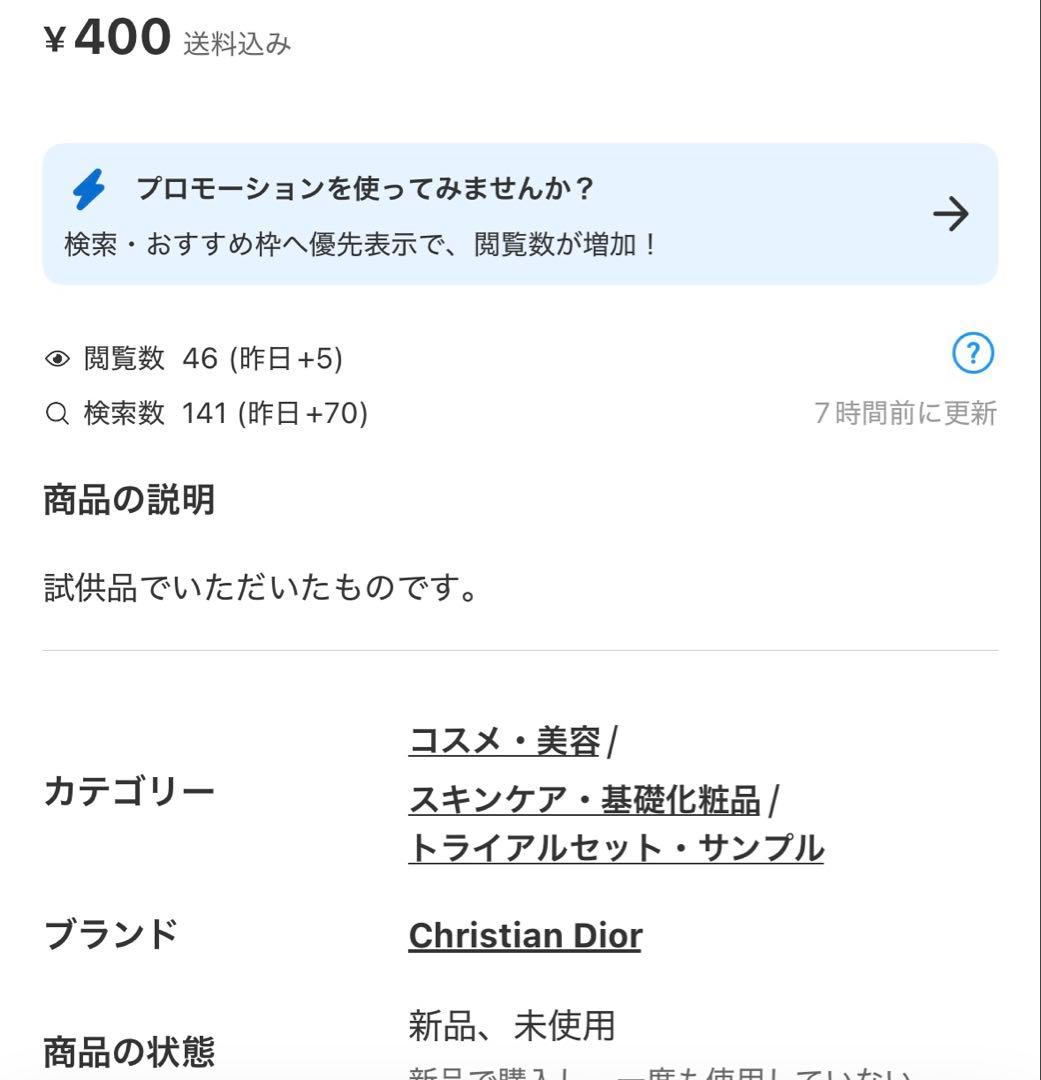
Task: Click the 送料込み shipping label
Action: pyautogui.click(x=234, y=43)
